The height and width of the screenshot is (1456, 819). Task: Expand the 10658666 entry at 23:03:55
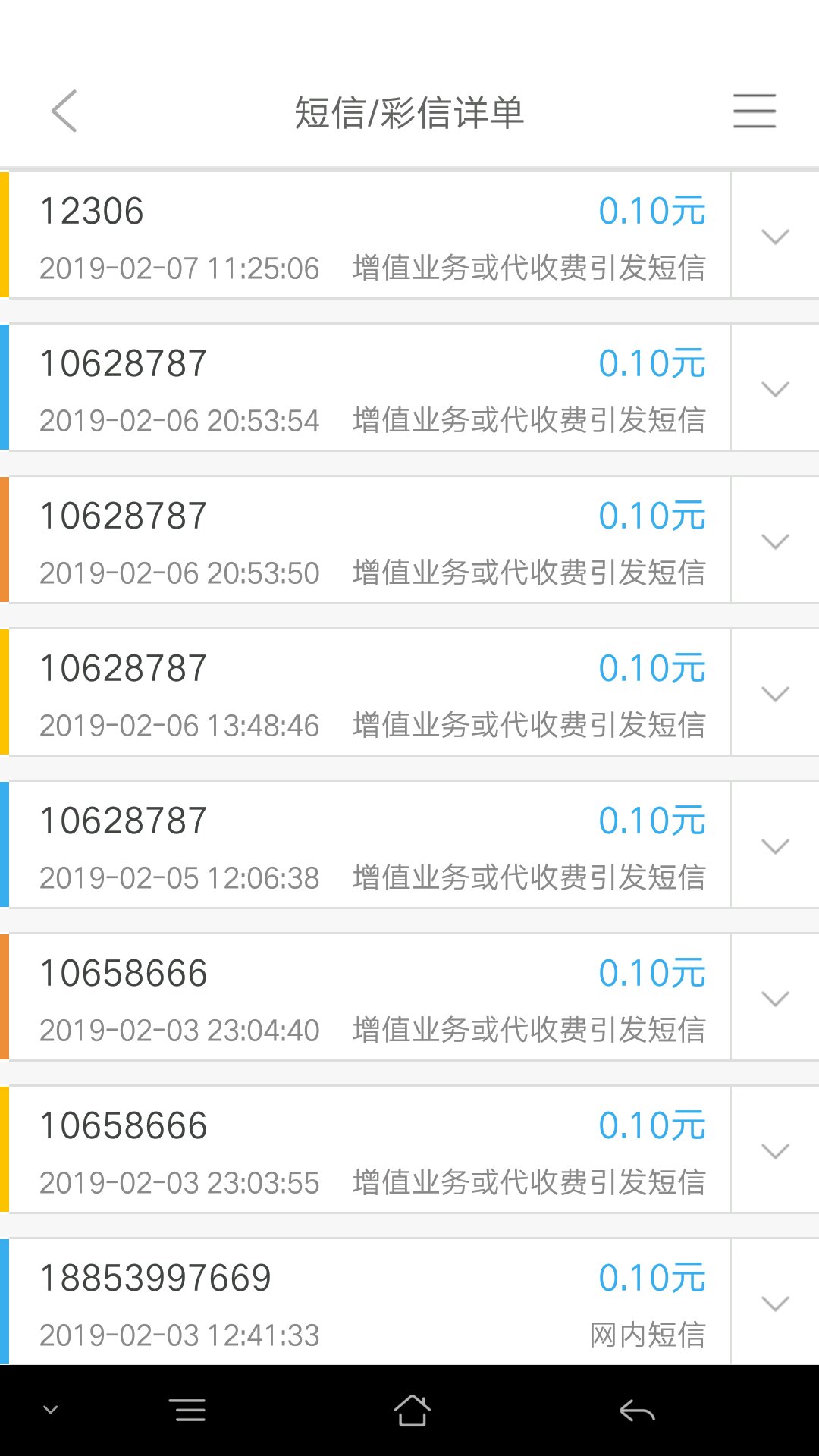click(x=775, y=1151)
